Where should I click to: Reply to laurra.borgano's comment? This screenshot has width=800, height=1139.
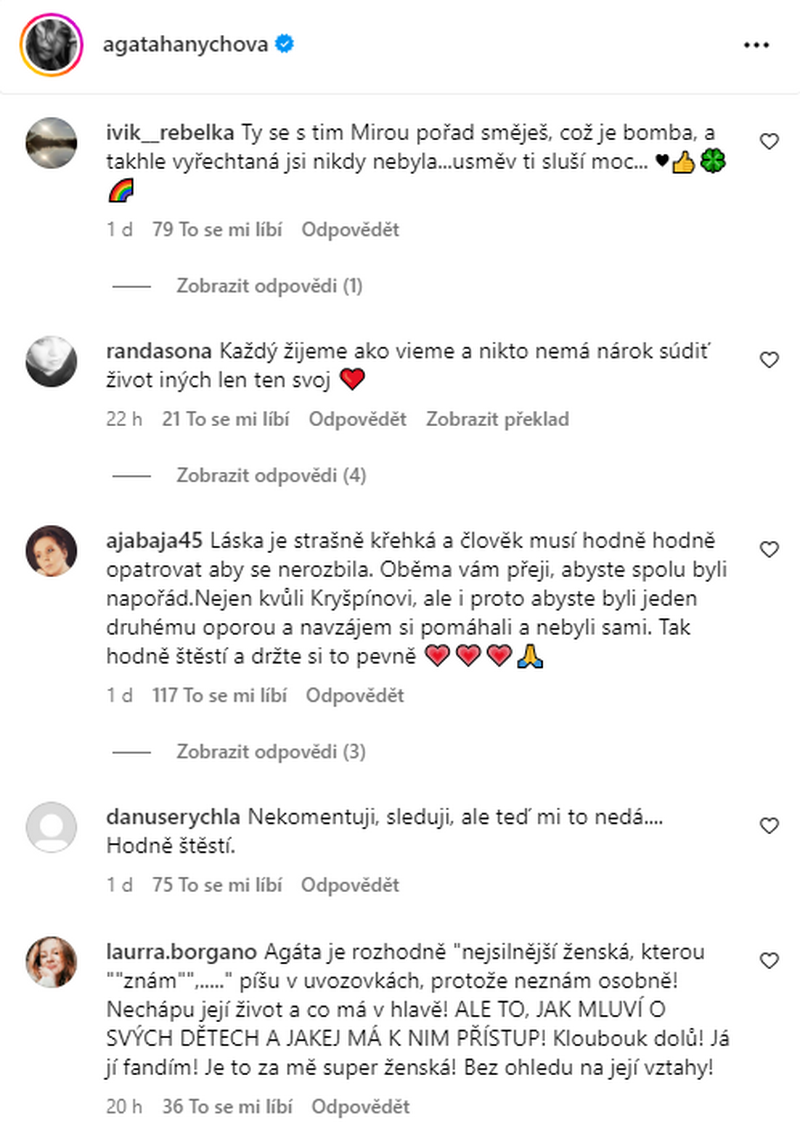[x=360, y=1107]
